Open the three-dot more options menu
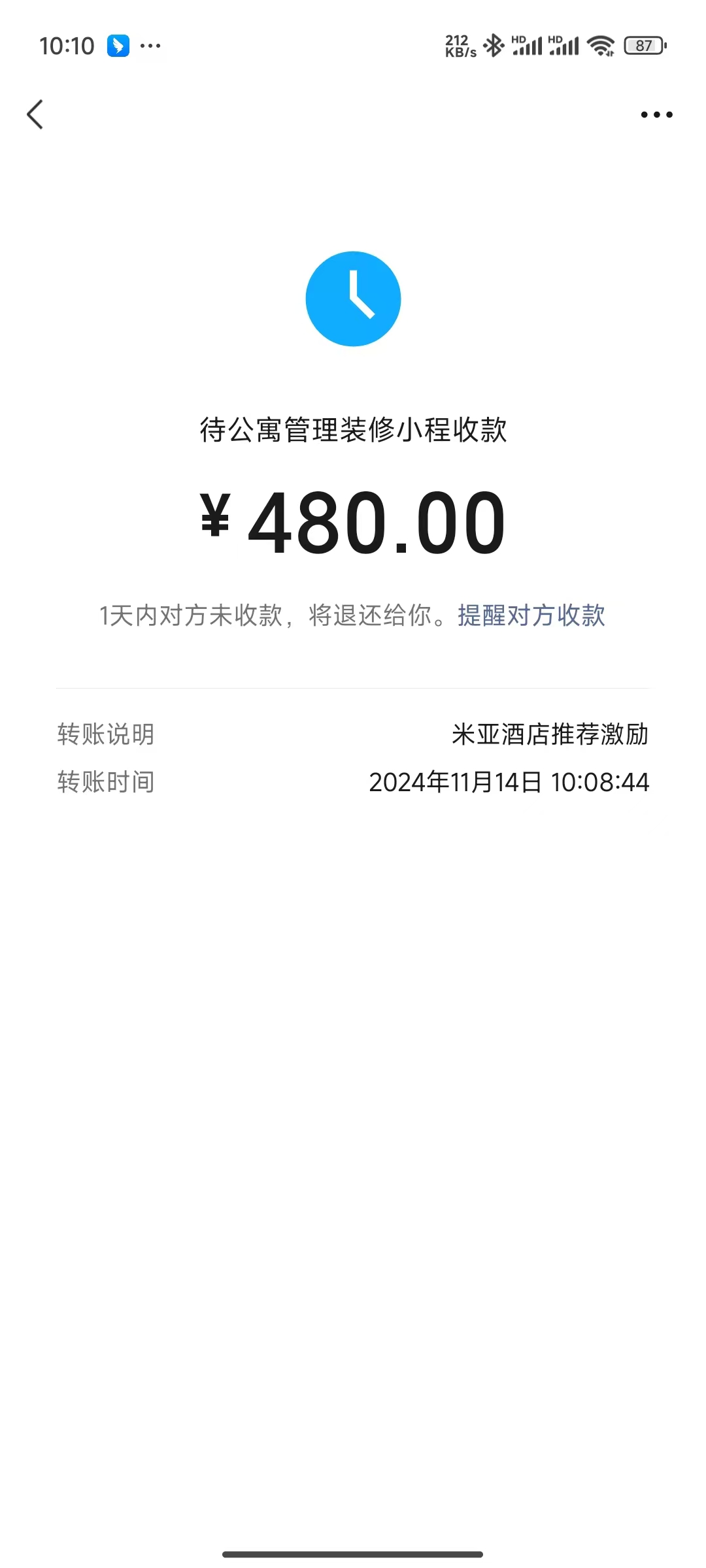The image size is (706, 1568). [x=656, y=115]
